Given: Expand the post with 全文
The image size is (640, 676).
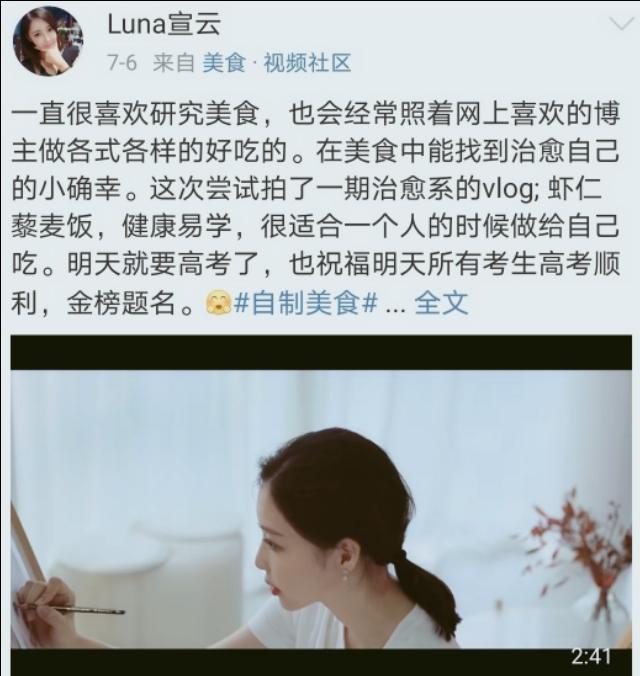Looking at the screenshot, I should 440,304.
